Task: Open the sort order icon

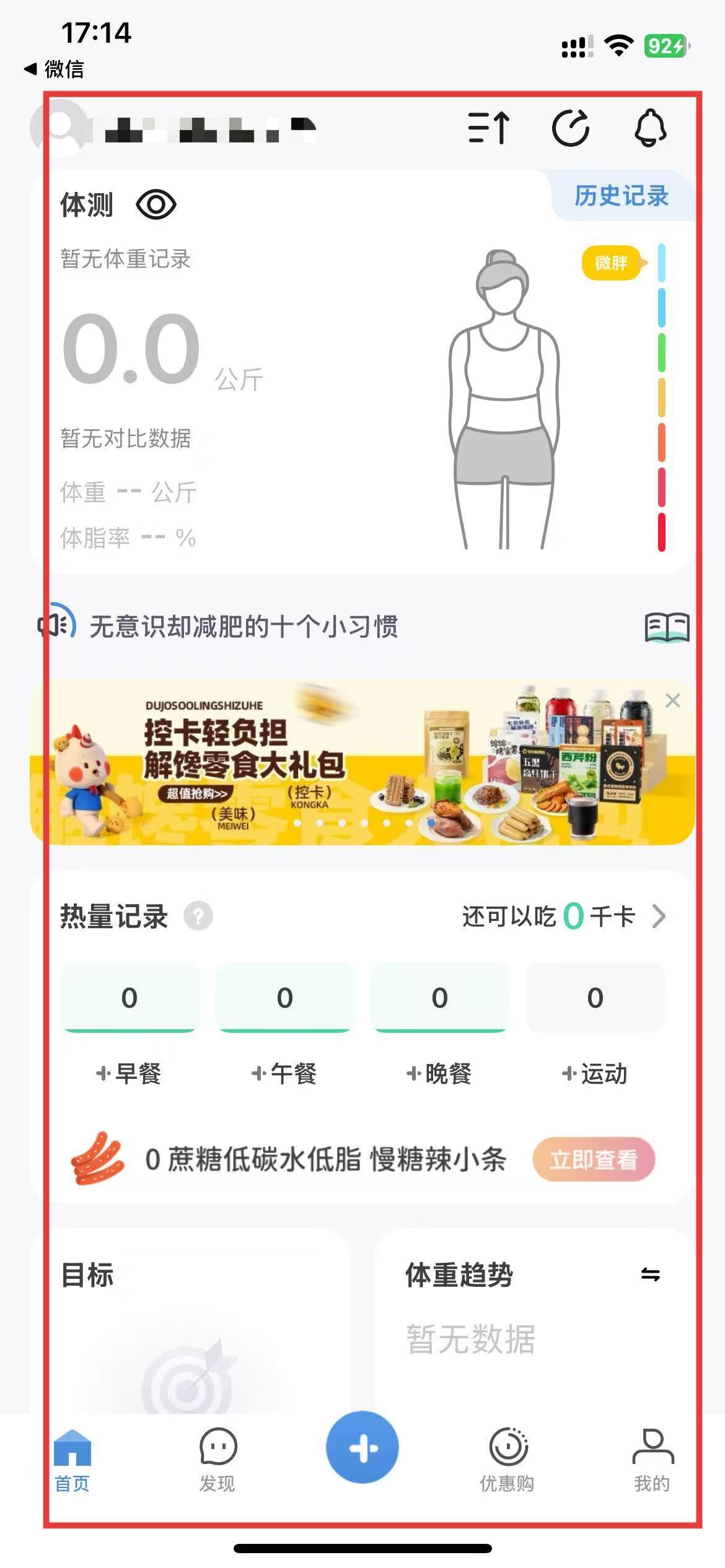Action: coord(488,128)
